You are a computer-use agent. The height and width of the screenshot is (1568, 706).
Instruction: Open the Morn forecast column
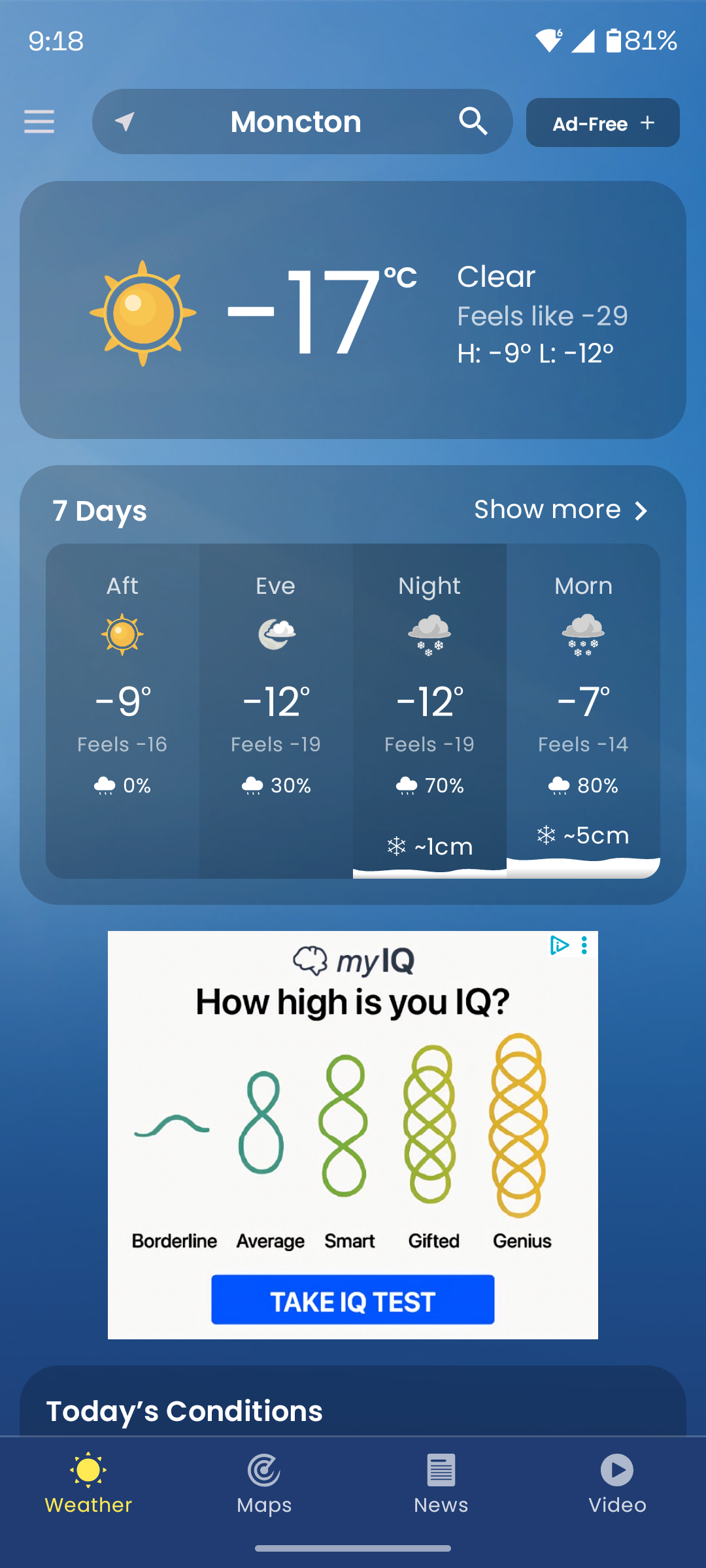tap(583, 710)
